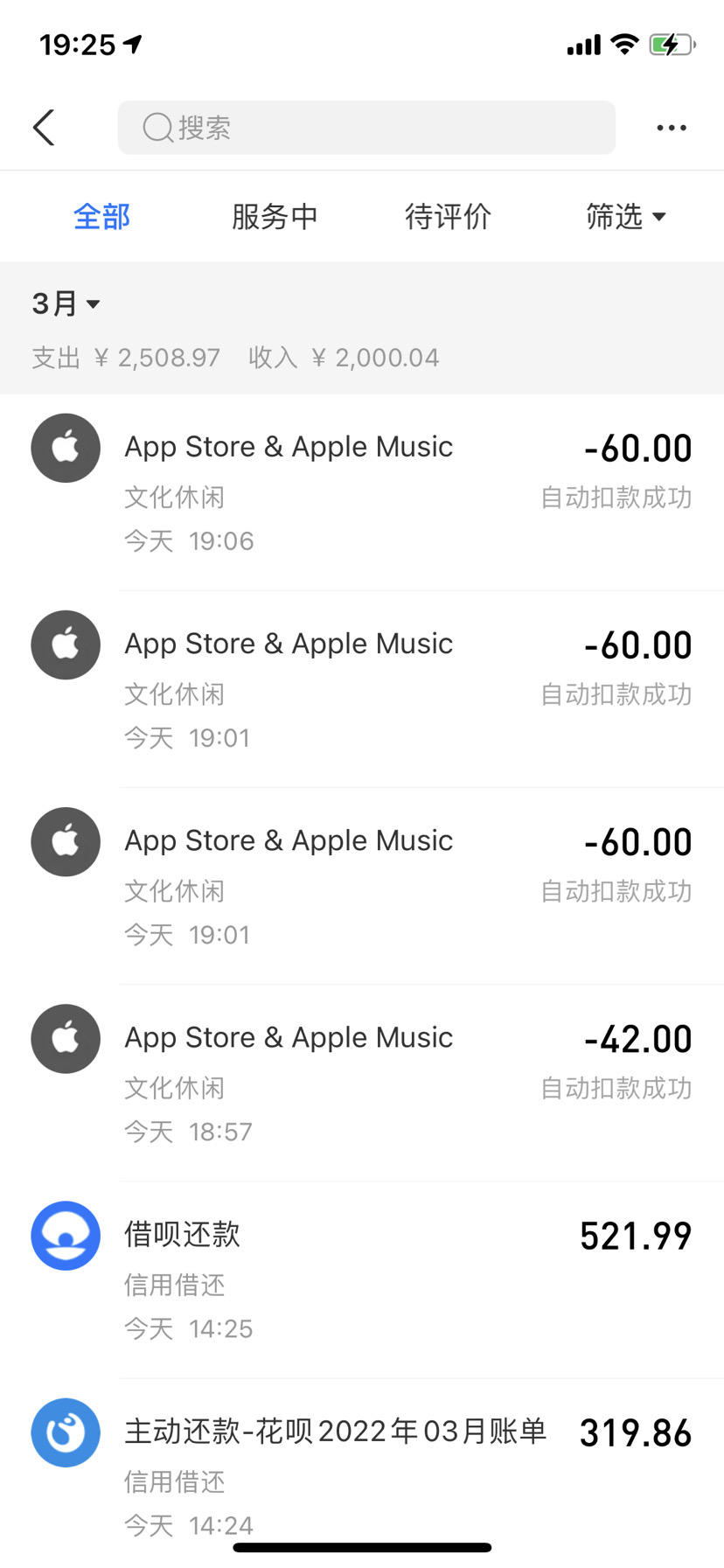Switch to the 全部 tab

(101, 217)
